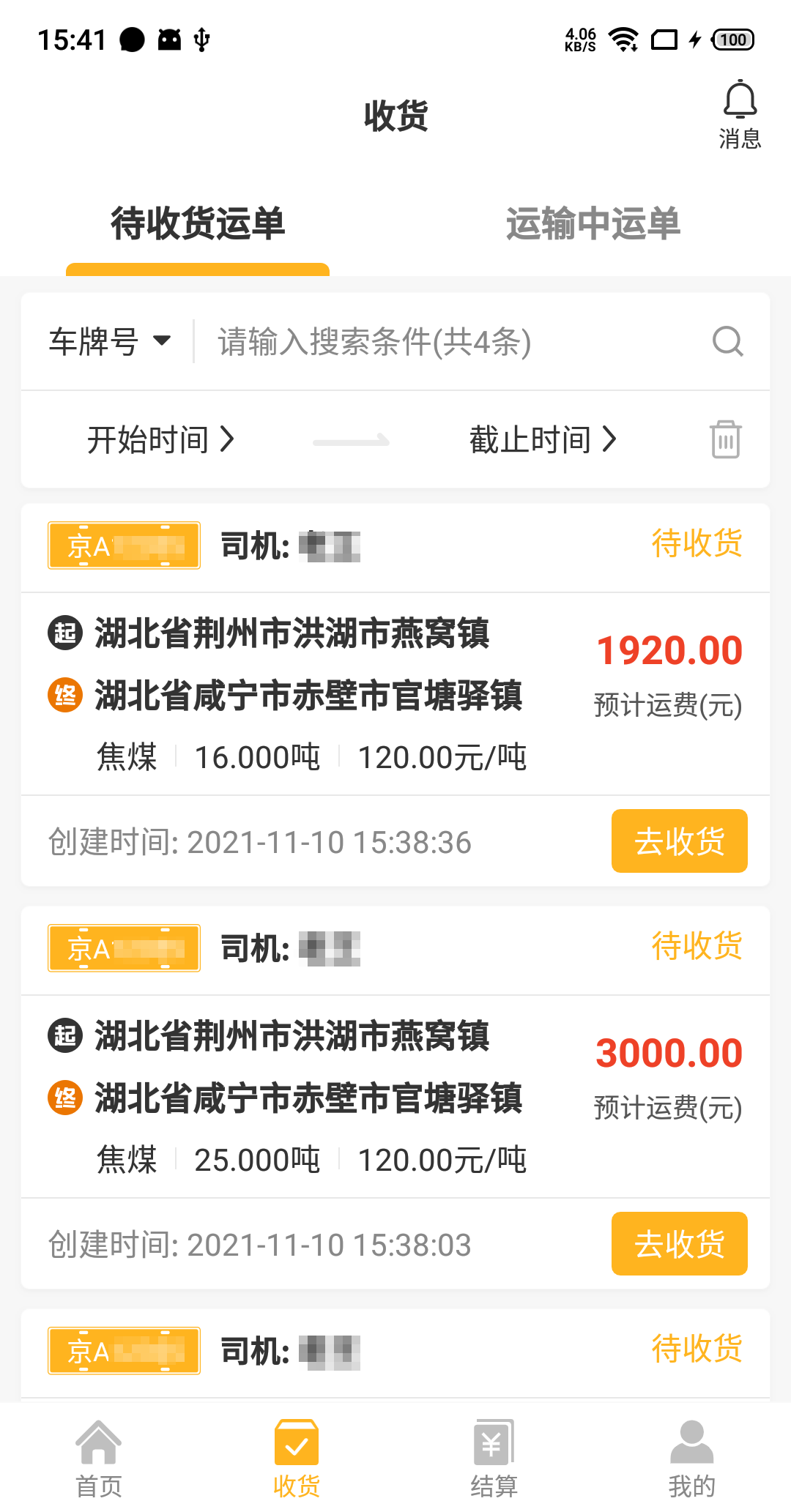The image size is (791, 1512).
Task: Clear the date range with trash icon
Action: coord(725,439)
